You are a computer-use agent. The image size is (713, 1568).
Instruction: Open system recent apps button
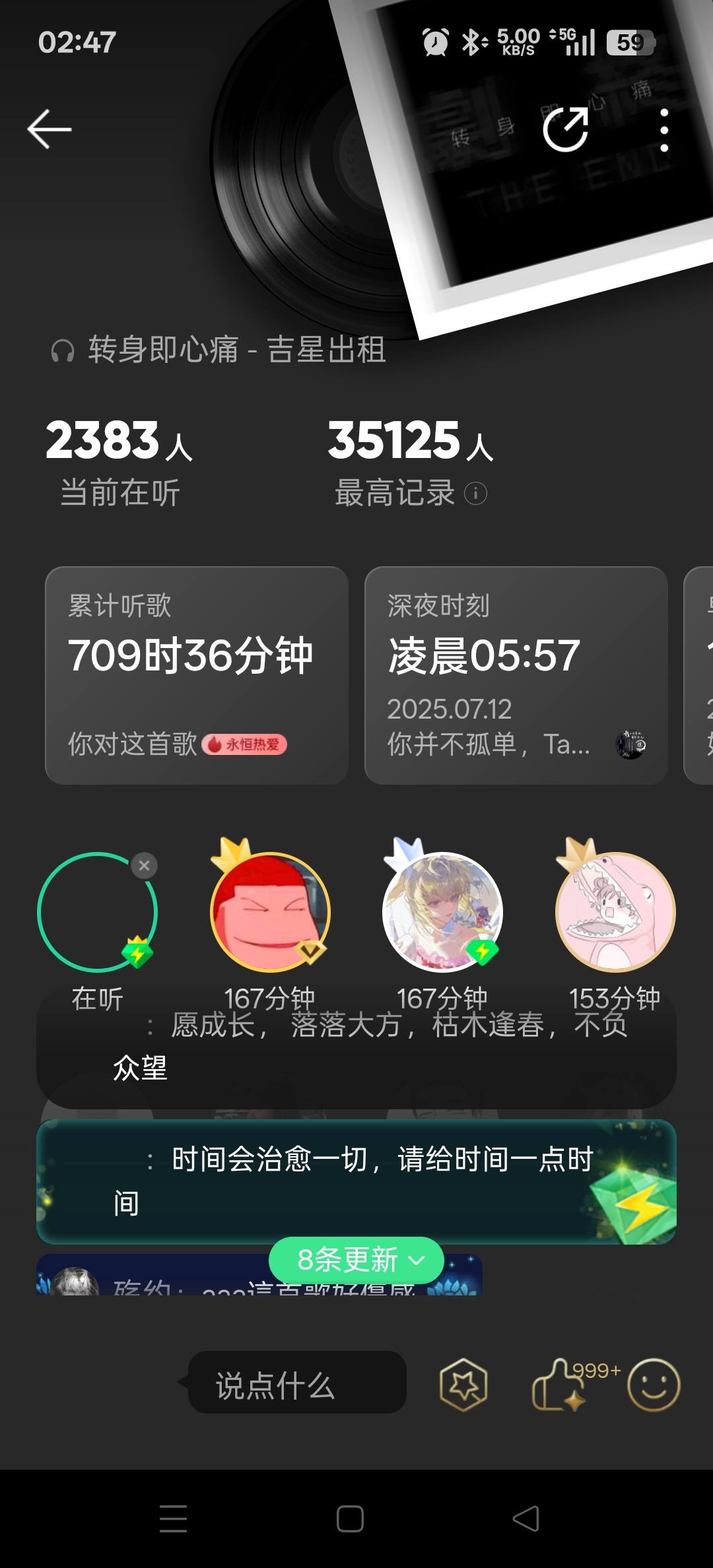click(174, 1519)
